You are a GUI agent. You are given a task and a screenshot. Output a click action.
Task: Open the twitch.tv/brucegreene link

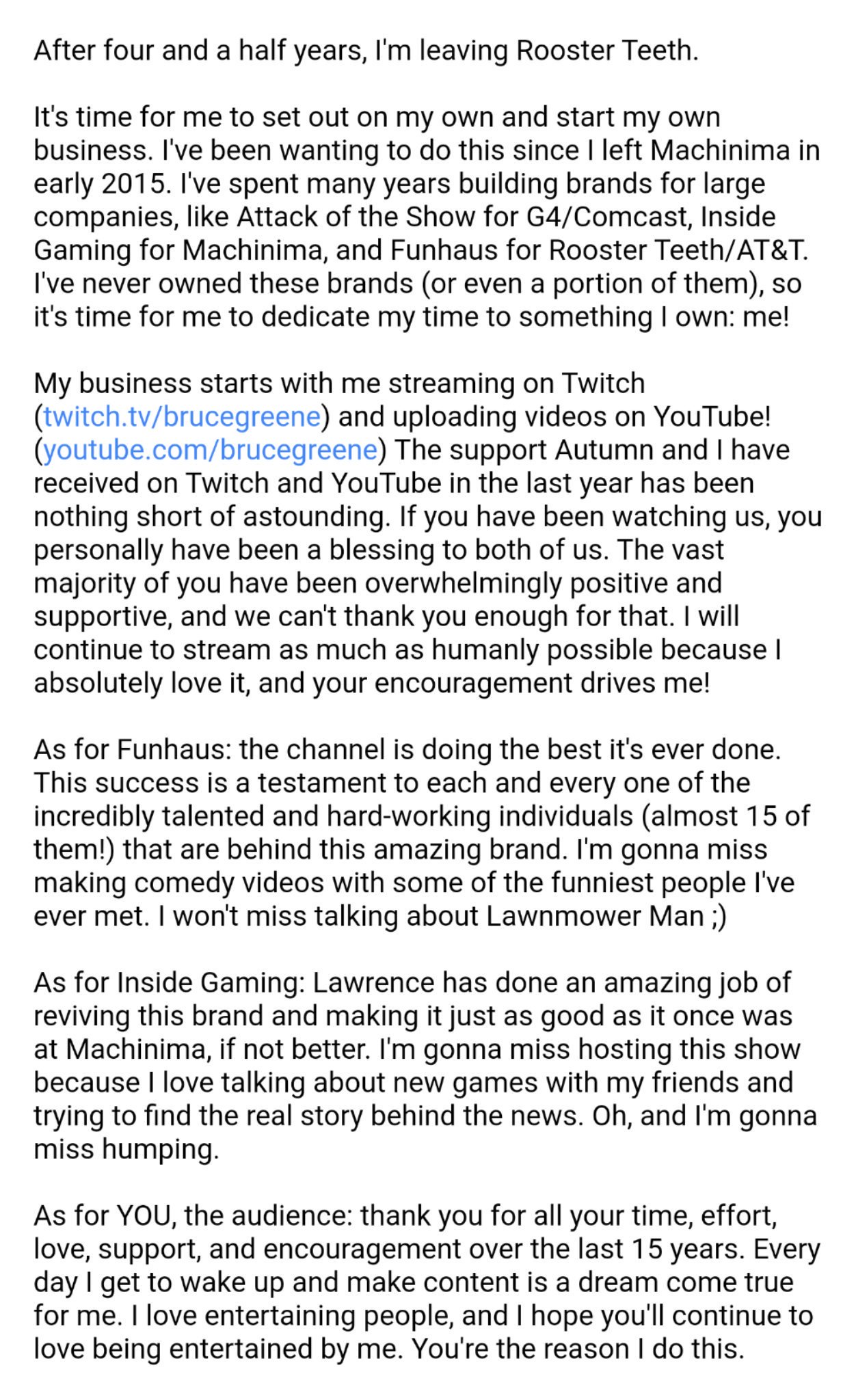point(182,416)
